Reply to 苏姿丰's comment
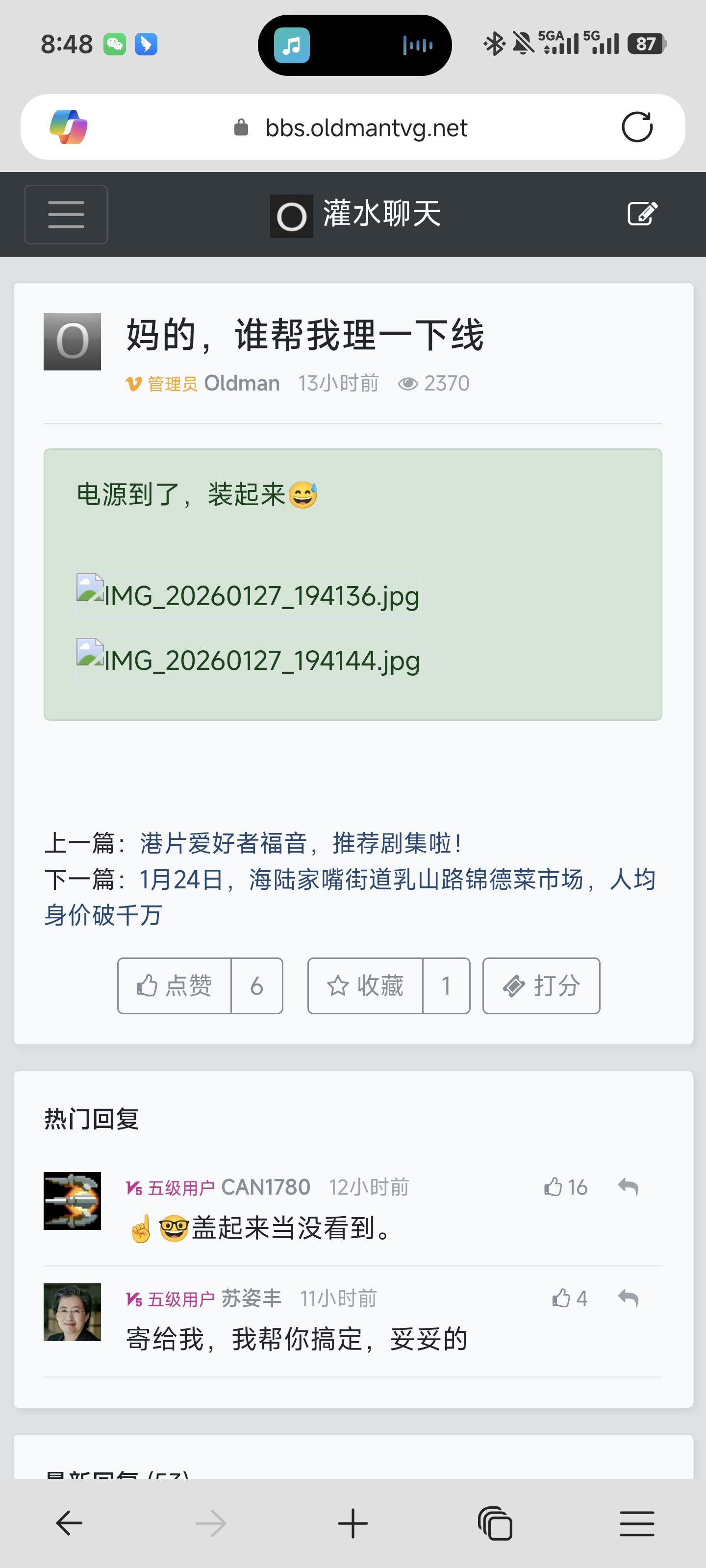The height and width of the screenshot is (1568, 706). [628, 1298]
